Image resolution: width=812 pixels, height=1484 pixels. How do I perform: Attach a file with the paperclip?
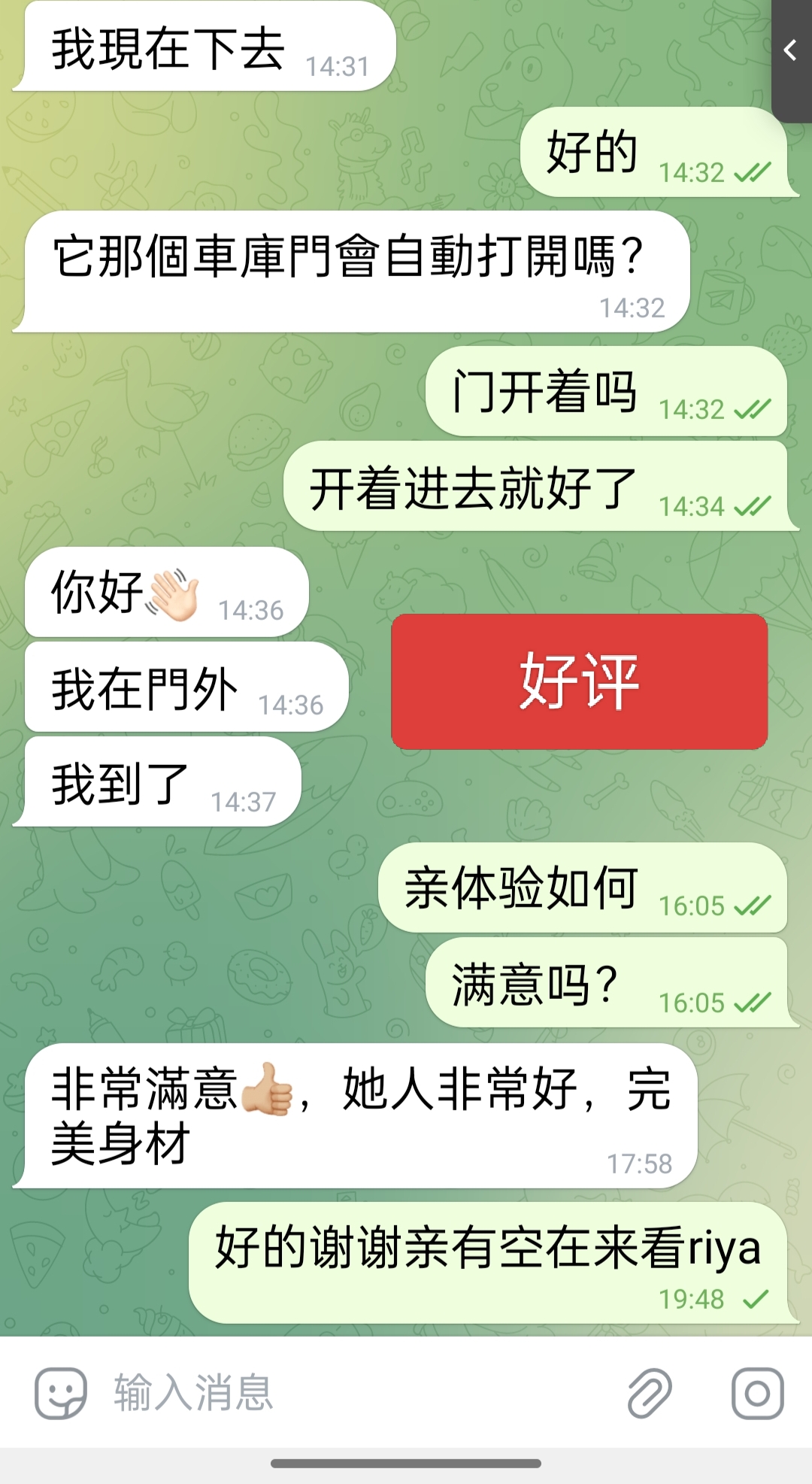650,1393
